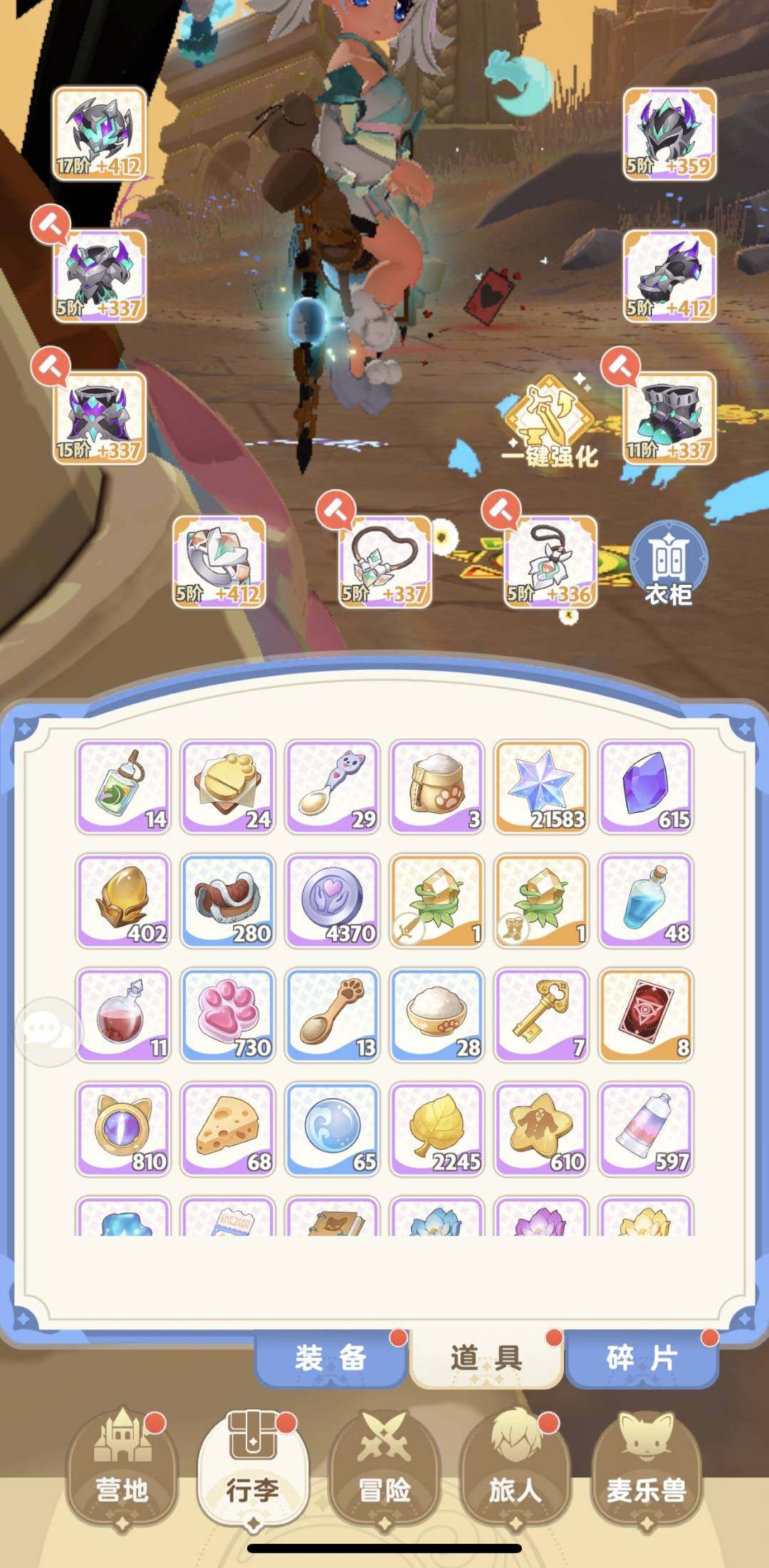This screenshot has height=1568, width=769.
Task: Select the ring slot marked 5阶 +412
Action: (219, 561)
